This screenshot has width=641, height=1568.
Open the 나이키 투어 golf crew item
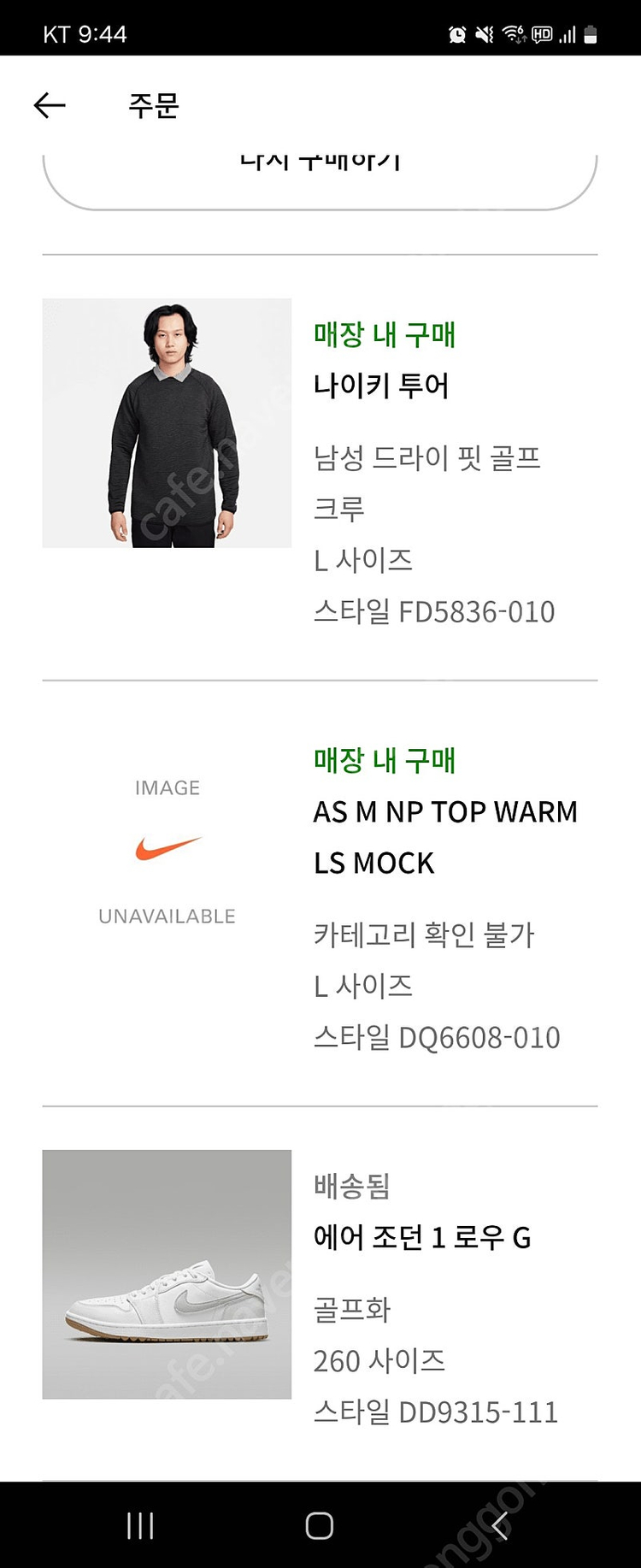point(381,386)
